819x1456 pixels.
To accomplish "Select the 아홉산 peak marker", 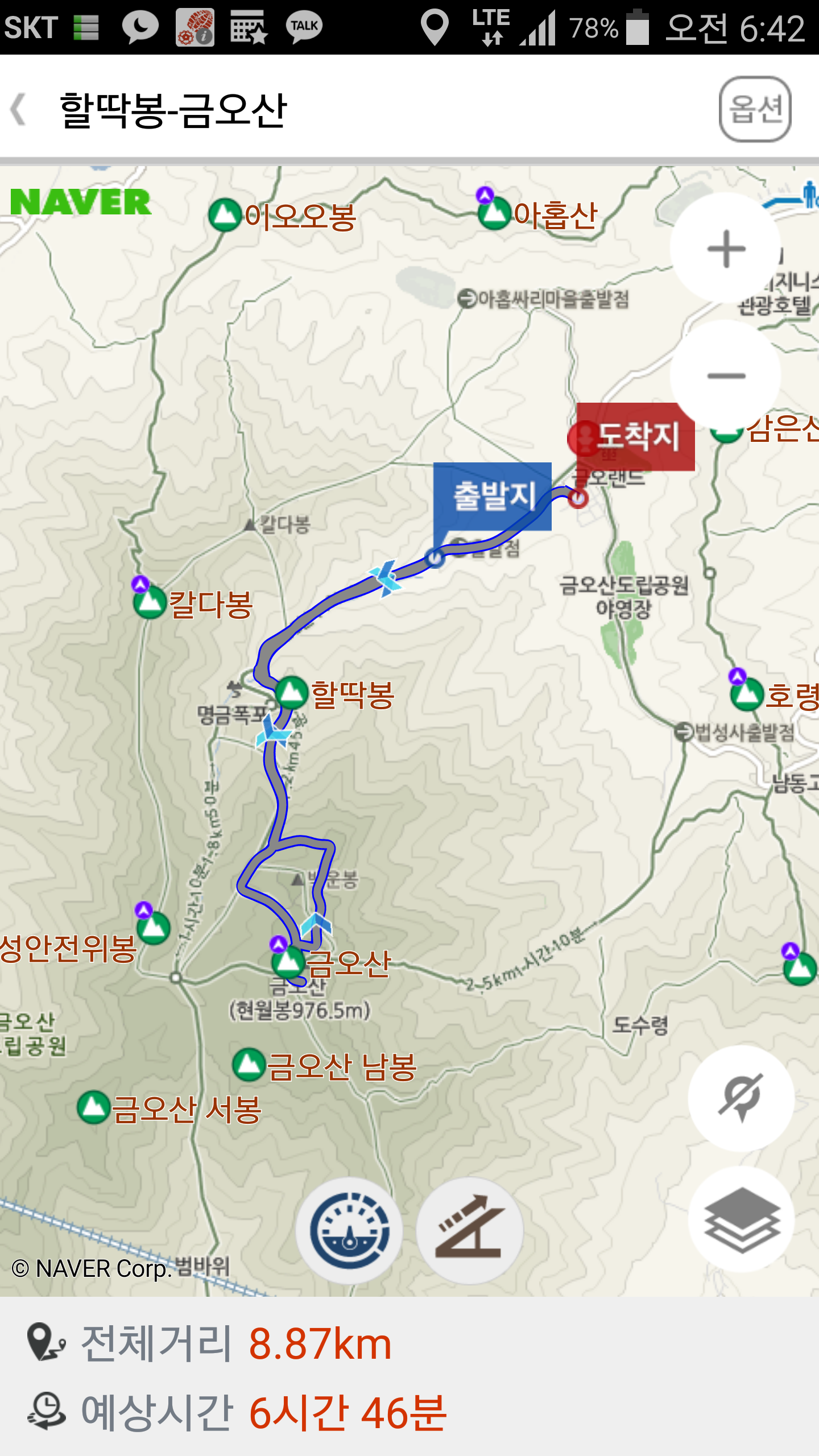I will coord(494,214).
